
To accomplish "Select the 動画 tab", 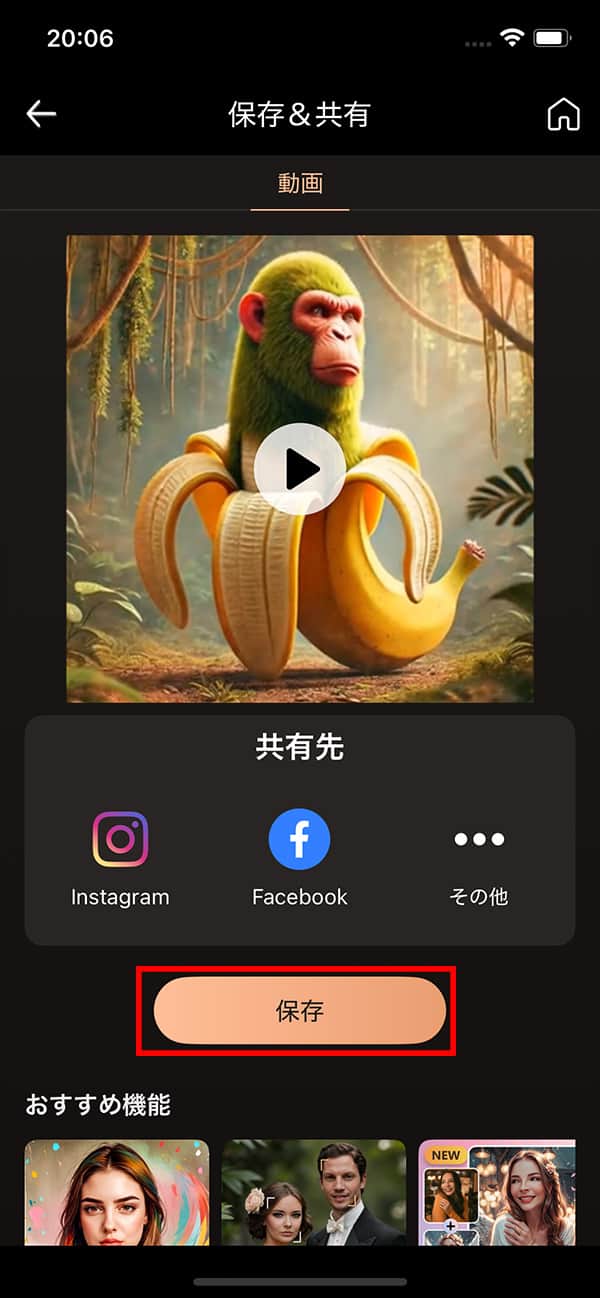I will (300, 183).
